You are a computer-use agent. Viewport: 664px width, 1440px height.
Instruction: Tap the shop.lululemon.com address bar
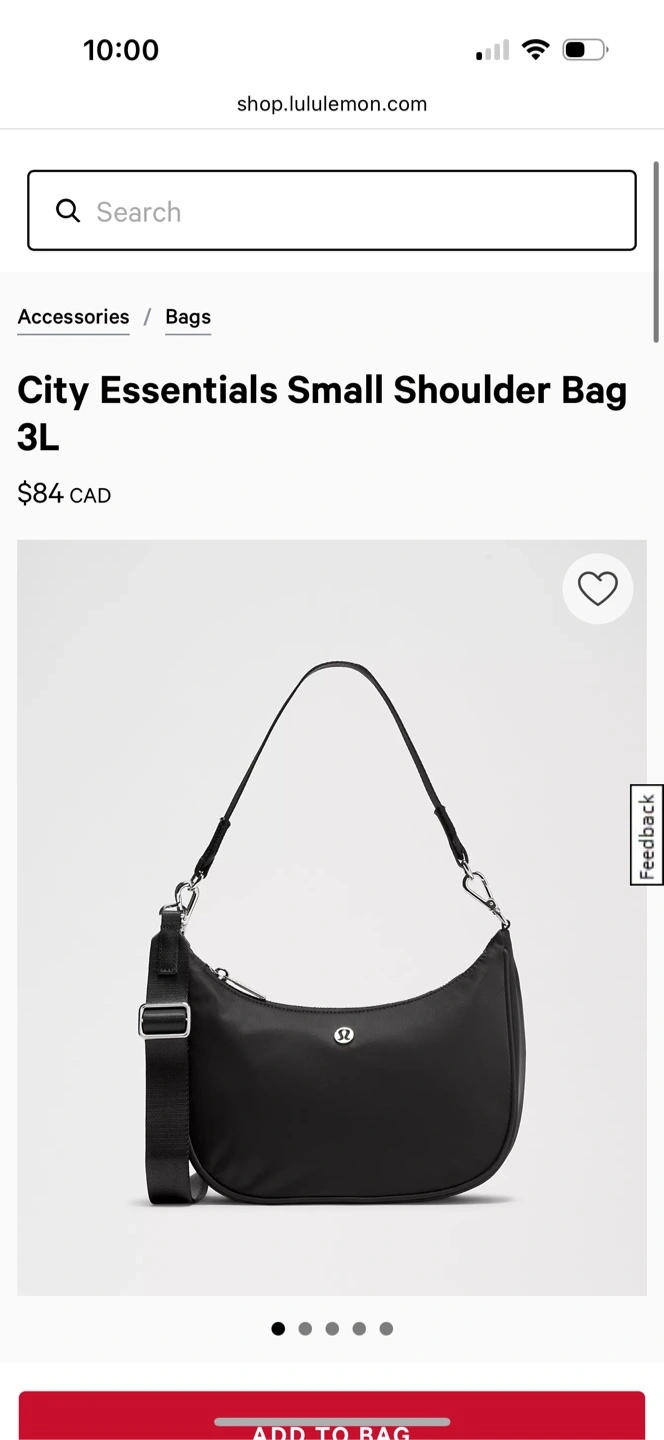pyautogui.click(x=331, y=104)
